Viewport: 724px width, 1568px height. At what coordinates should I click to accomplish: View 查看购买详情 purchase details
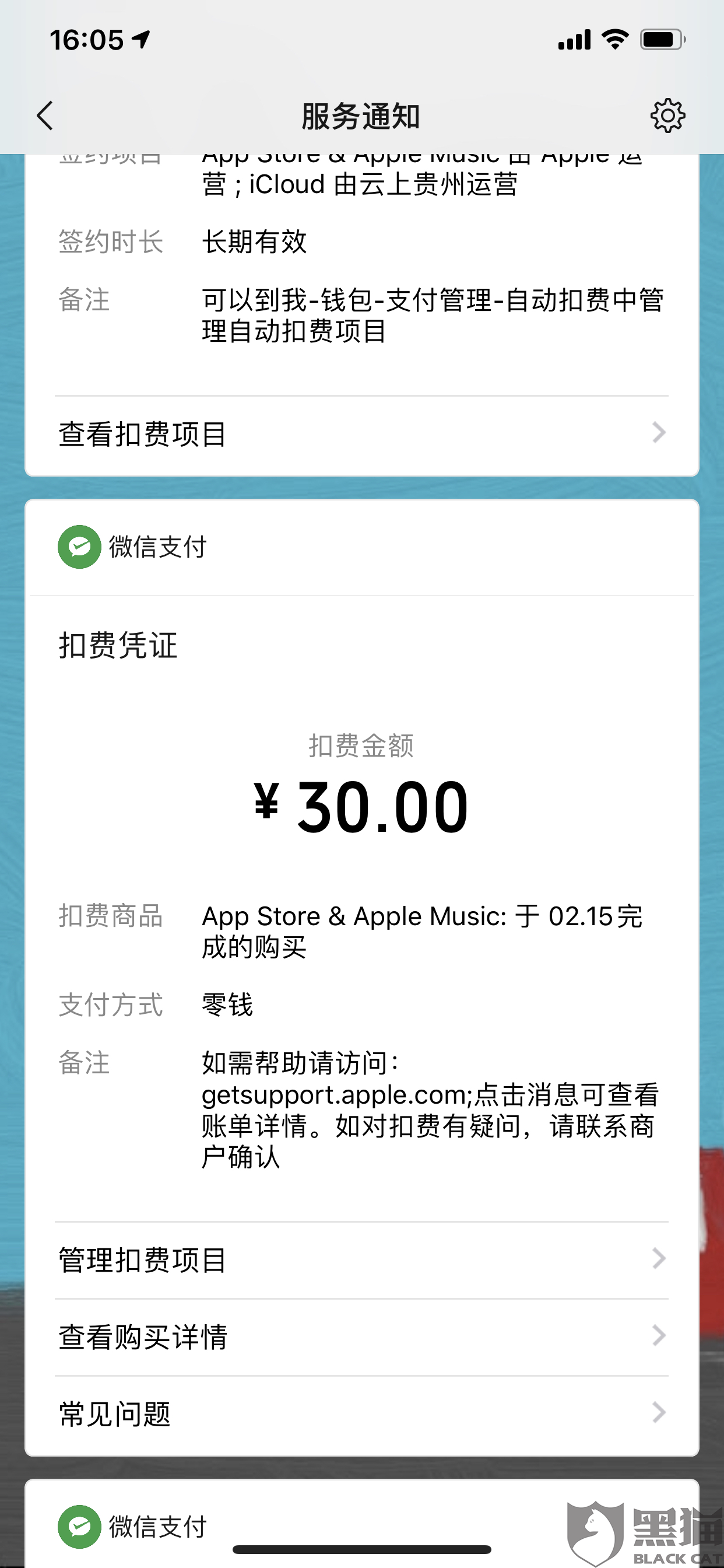pyautogui.click(x=361, y=1336)
